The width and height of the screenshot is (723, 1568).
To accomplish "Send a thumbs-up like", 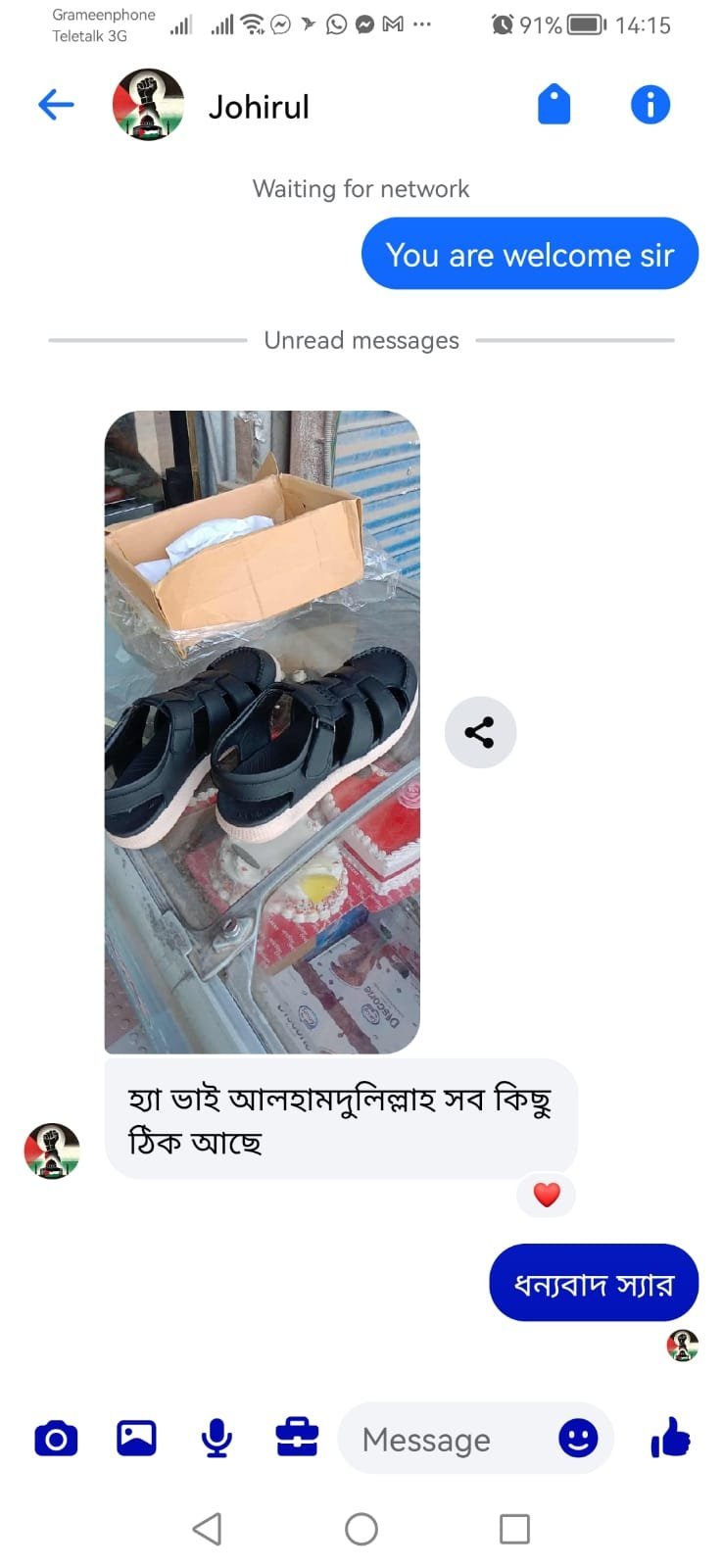I will click(670, 1438).
